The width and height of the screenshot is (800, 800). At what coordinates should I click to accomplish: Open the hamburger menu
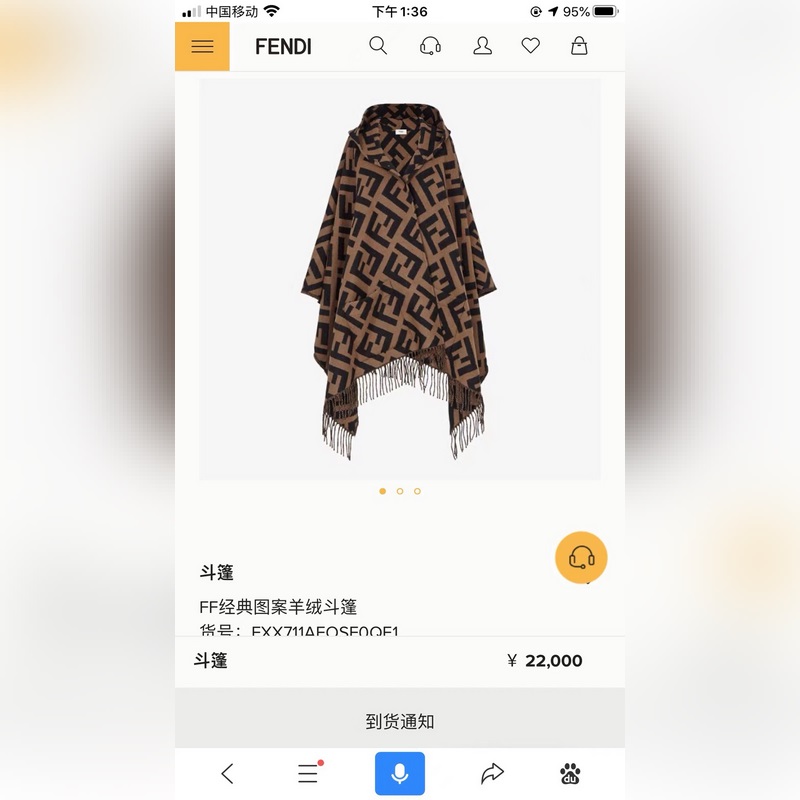[202, 47]
